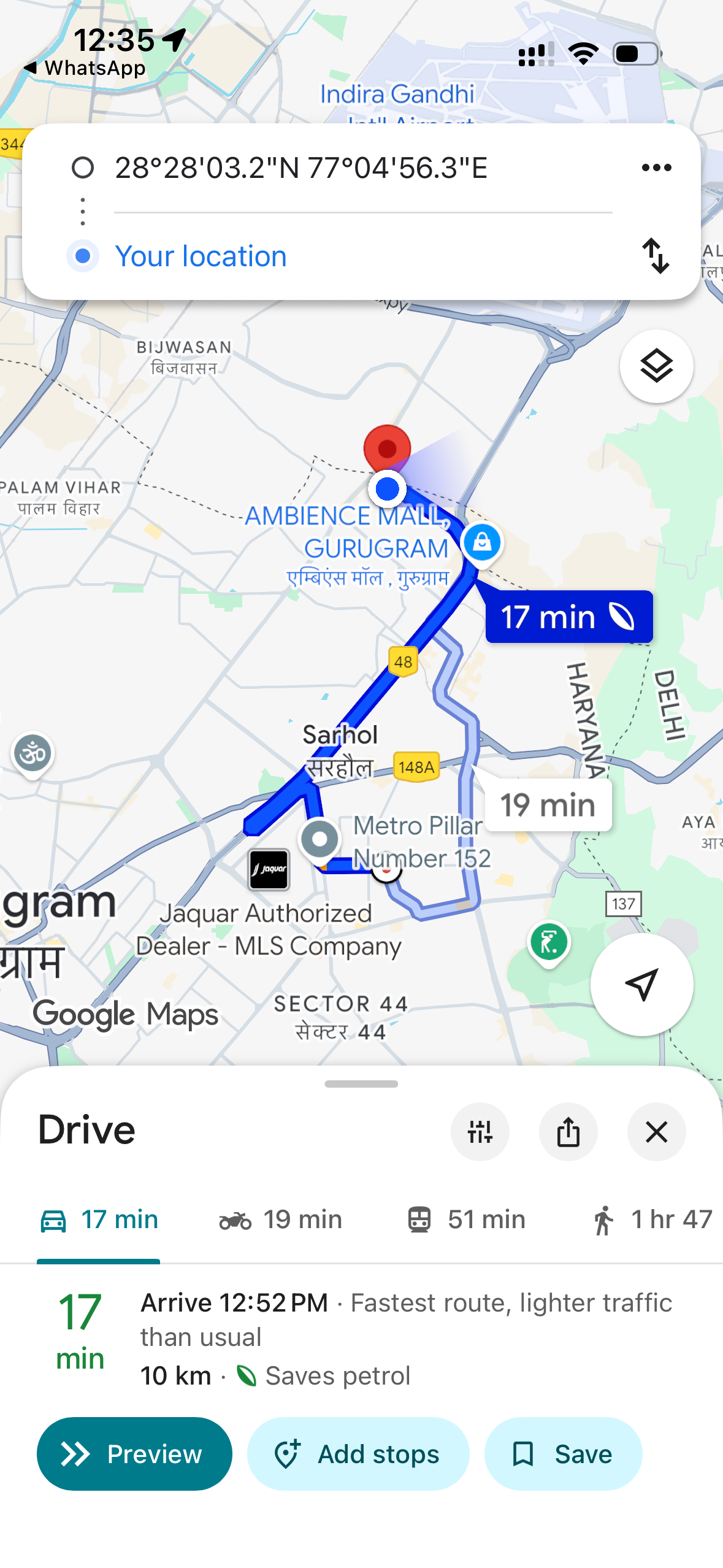This screenshot has height=1568, width=723.
Task: Save this route
Action: tap(563, 1454)
